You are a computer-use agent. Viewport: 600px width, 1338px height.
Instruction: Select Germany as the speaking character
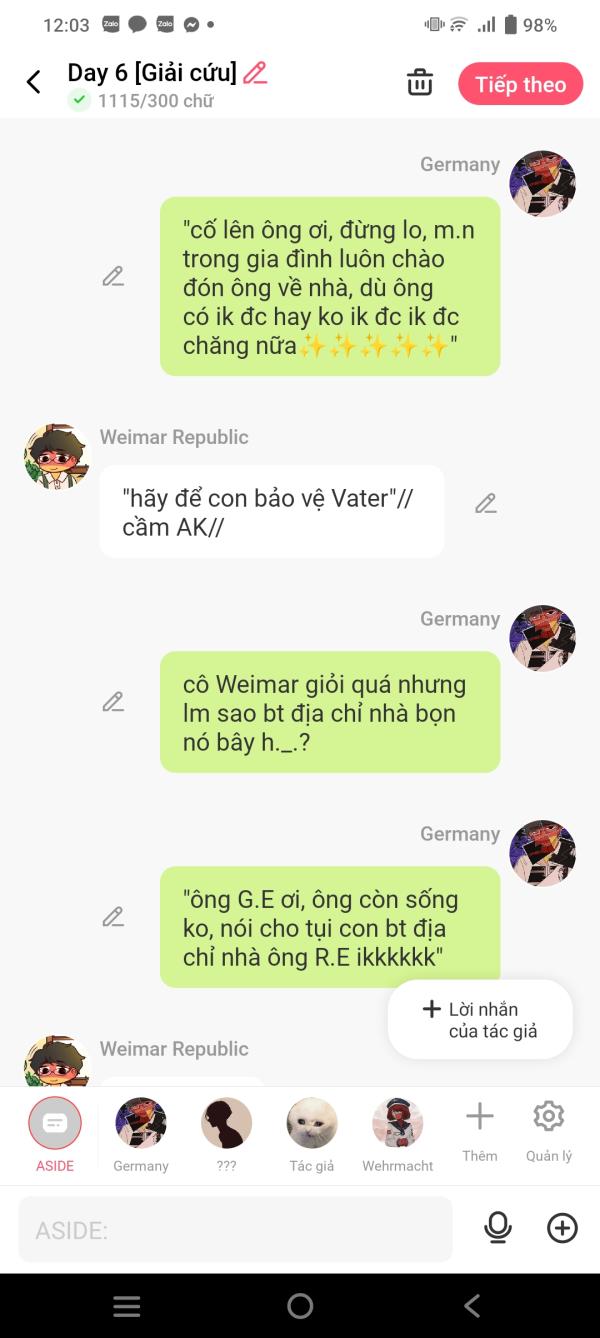click(141, 1135)
